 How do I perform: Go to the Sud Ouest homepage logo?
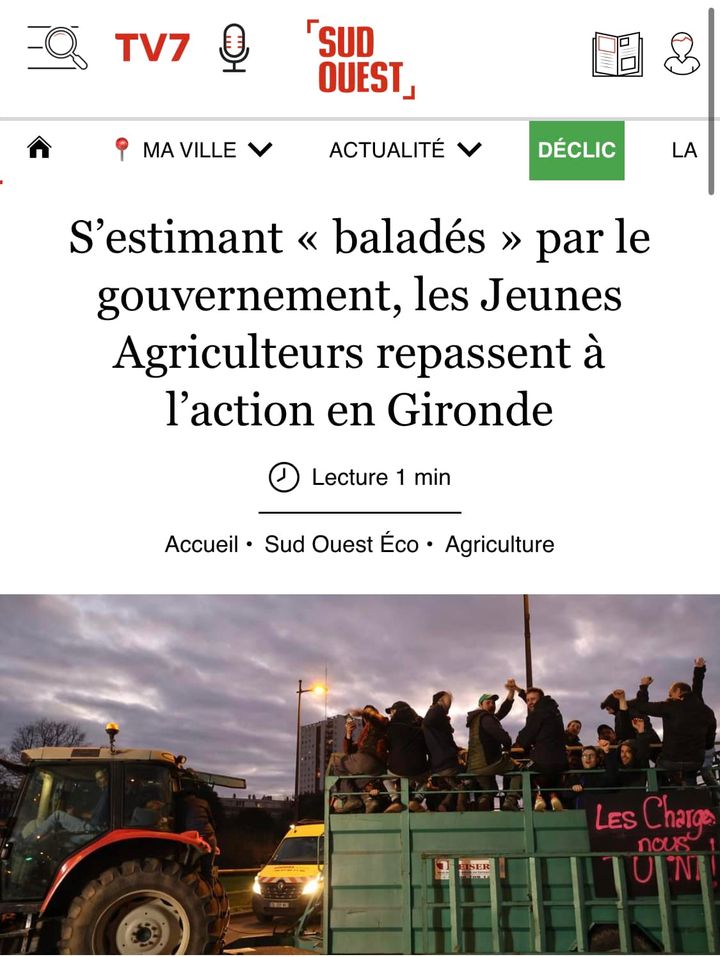point(360,60)
